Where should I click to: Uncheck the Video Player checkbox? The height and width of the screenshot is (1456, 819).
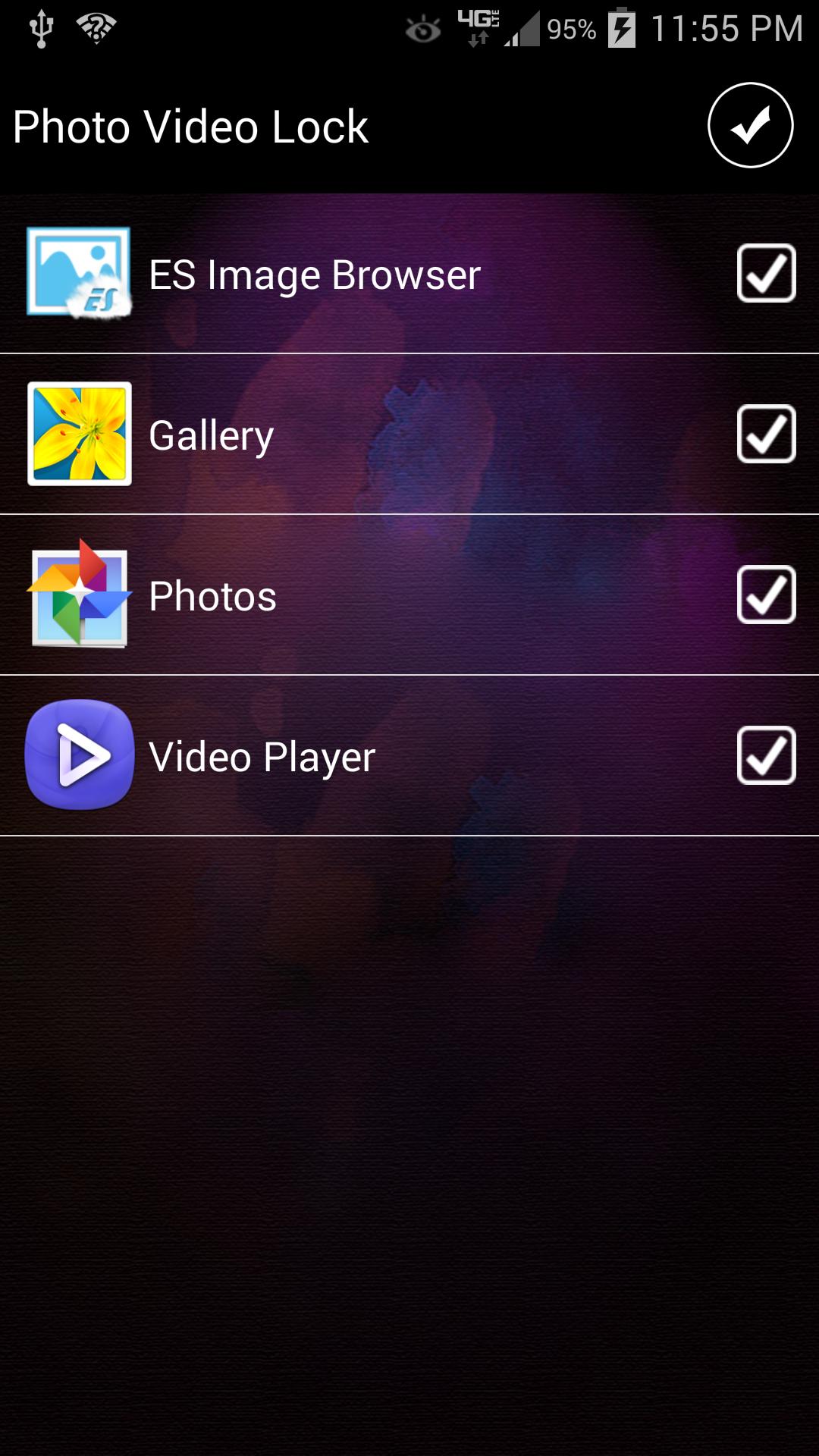(x=766, y=755)
